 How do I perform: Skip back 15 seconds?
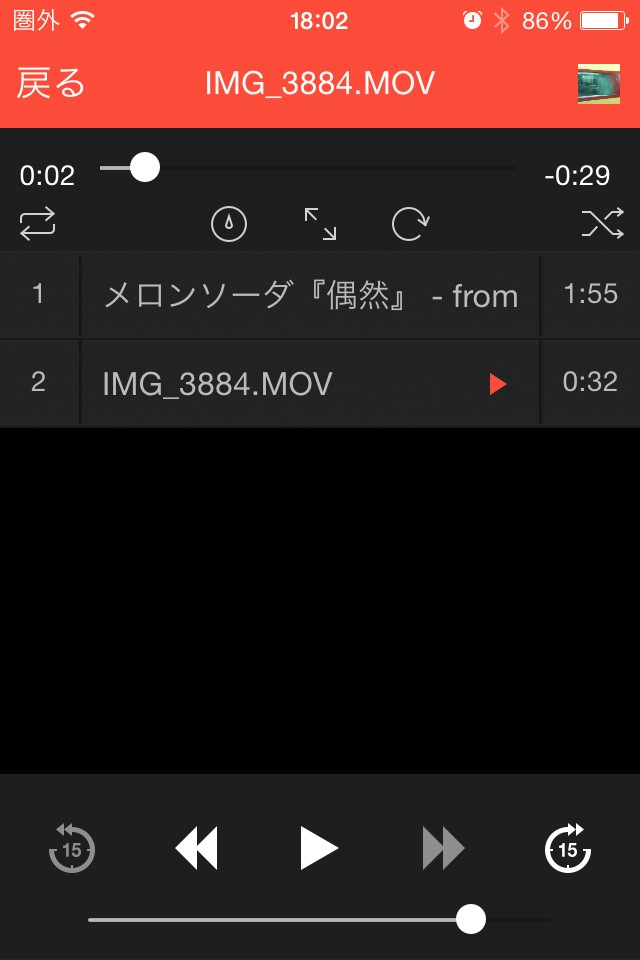pos(72,849)
